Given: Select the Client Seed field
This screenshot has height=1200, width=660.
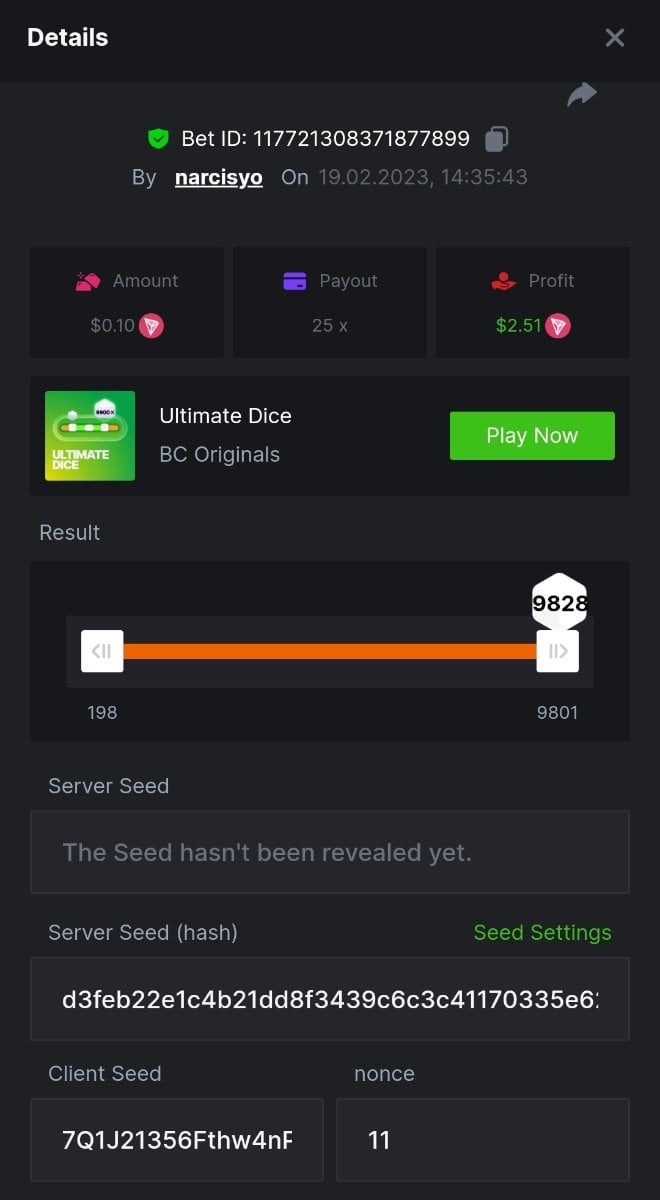Looking at the screenshot, I should pos(177,1140).
